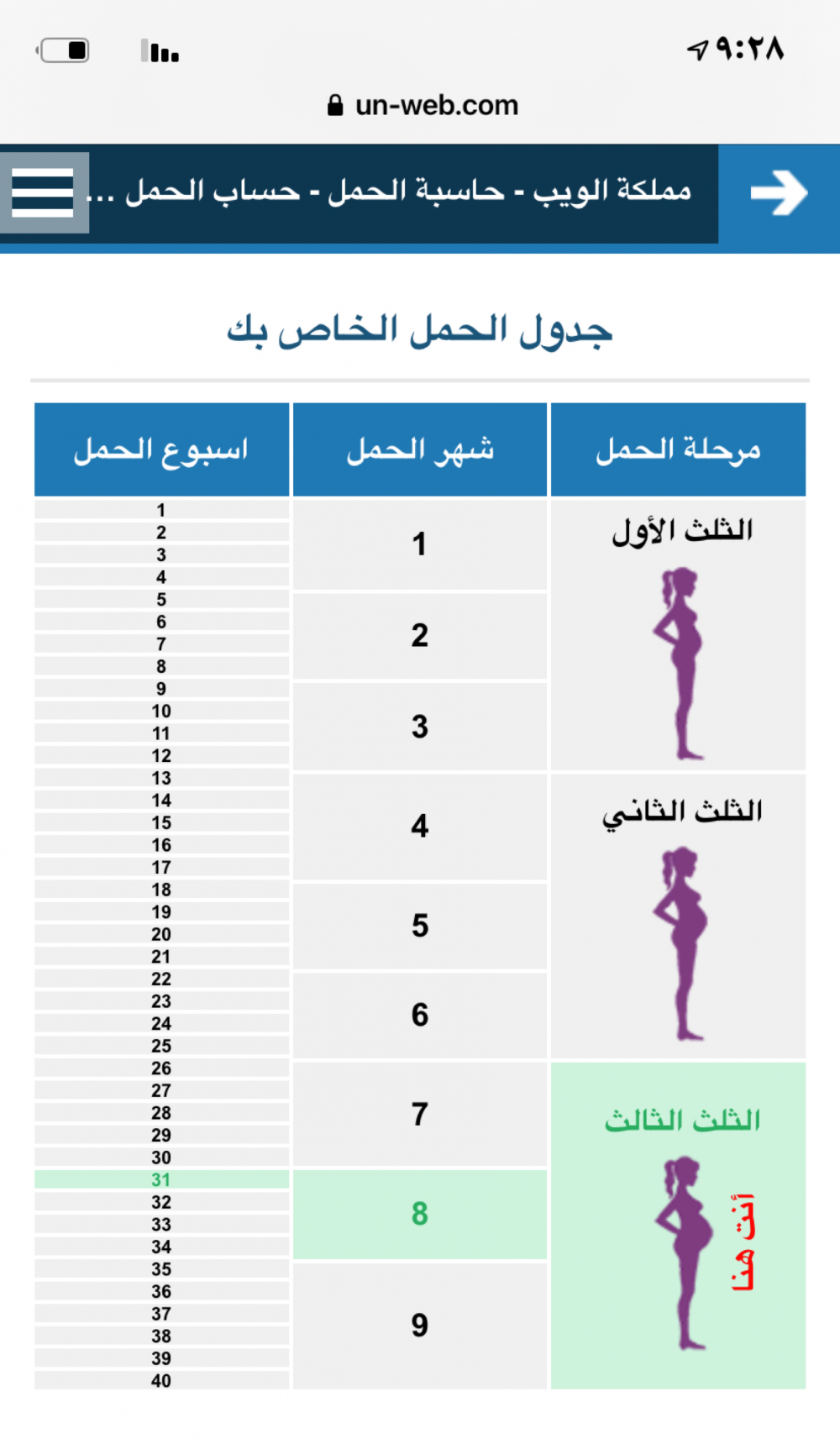
Task: Open the hamburger menu
Action: coord(44,192)
